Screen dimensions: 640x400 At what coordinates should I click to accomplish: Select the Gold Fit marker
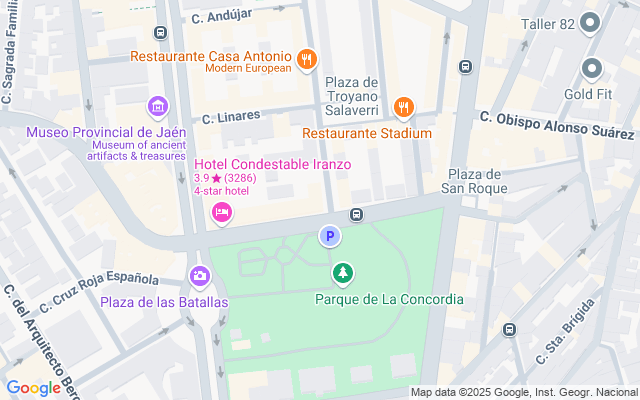(591, 68)
